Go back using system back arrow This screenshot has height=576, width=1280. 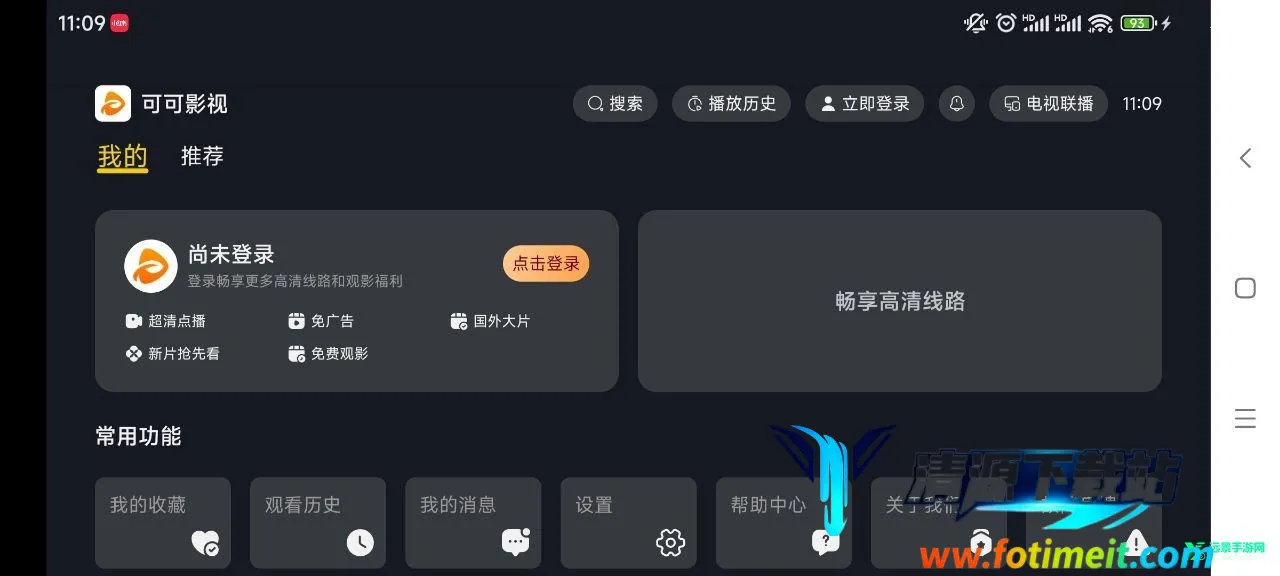(x=1245, y=158)
